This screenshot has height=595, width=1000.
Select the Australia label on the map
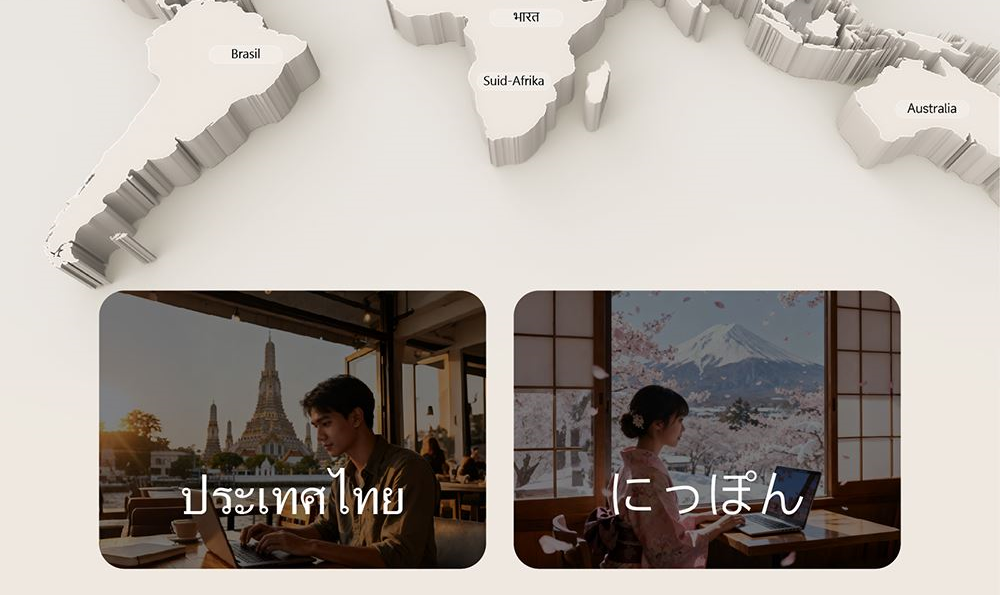932,108
